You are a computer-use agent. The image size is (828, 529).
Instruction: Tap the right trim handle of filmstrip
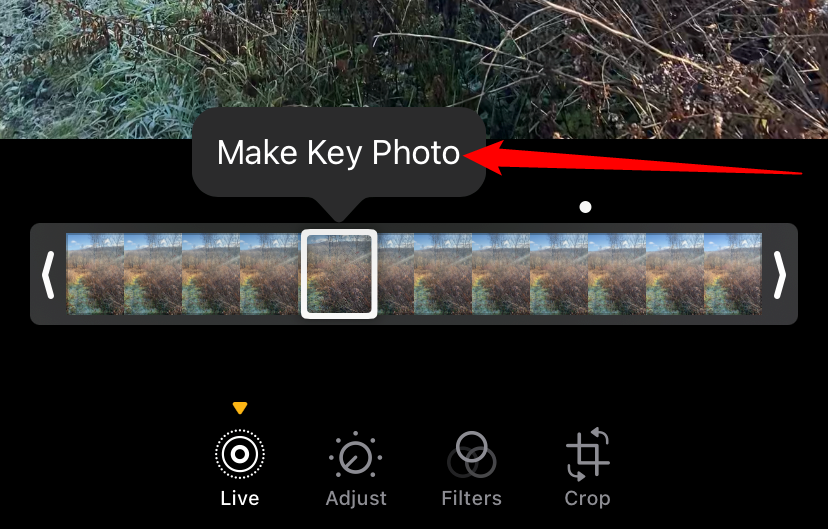pyautogui.click(x=779, y=274)
